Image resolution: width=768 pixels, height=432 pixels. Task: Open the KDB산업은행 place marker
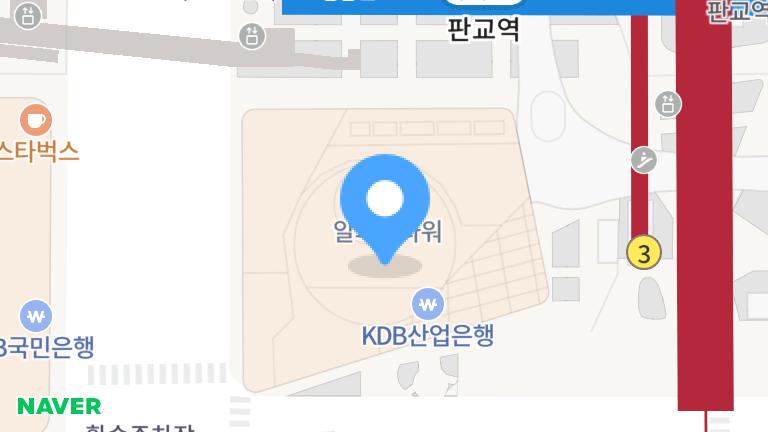(x=428, y=303)
